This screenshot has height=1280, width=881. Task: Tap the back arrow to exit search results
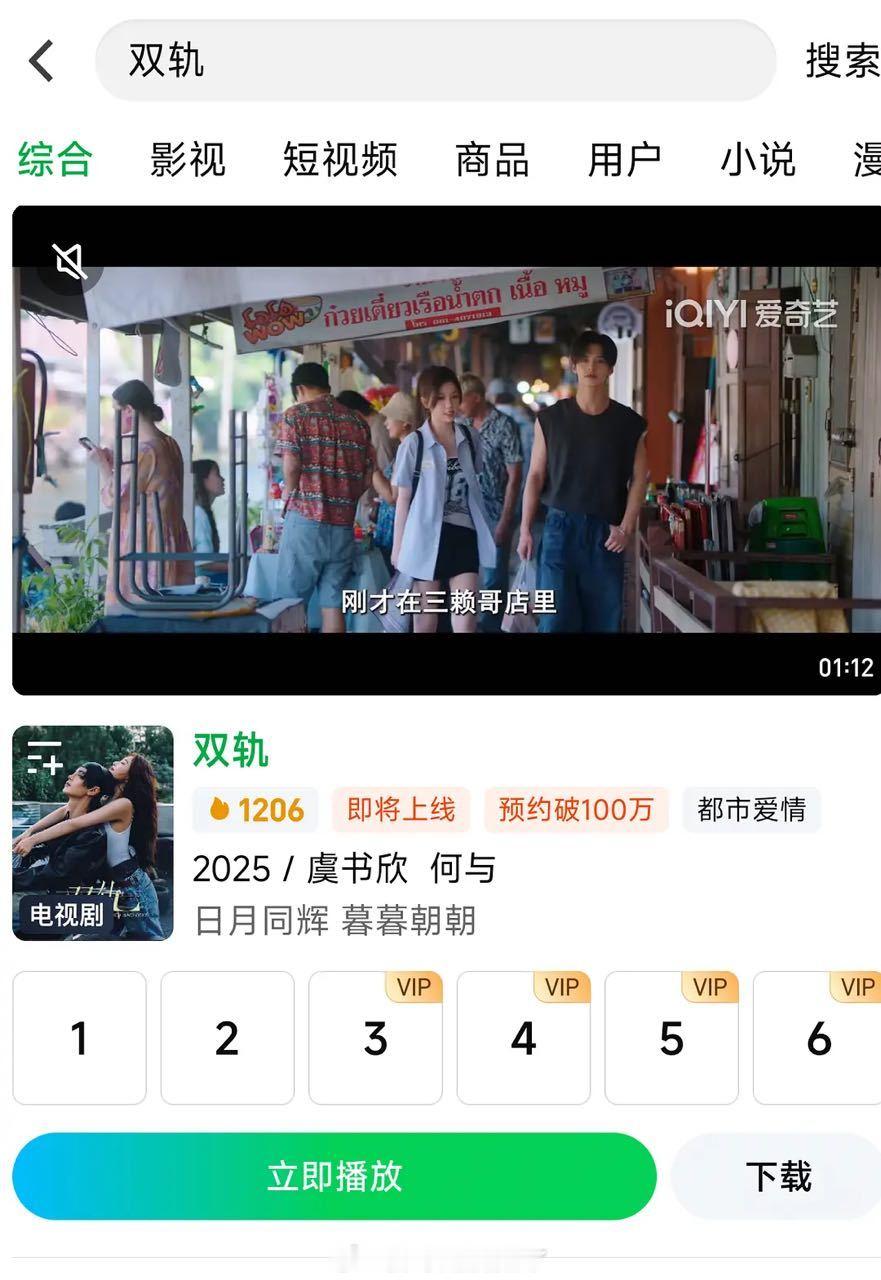(x=40, y=61)
